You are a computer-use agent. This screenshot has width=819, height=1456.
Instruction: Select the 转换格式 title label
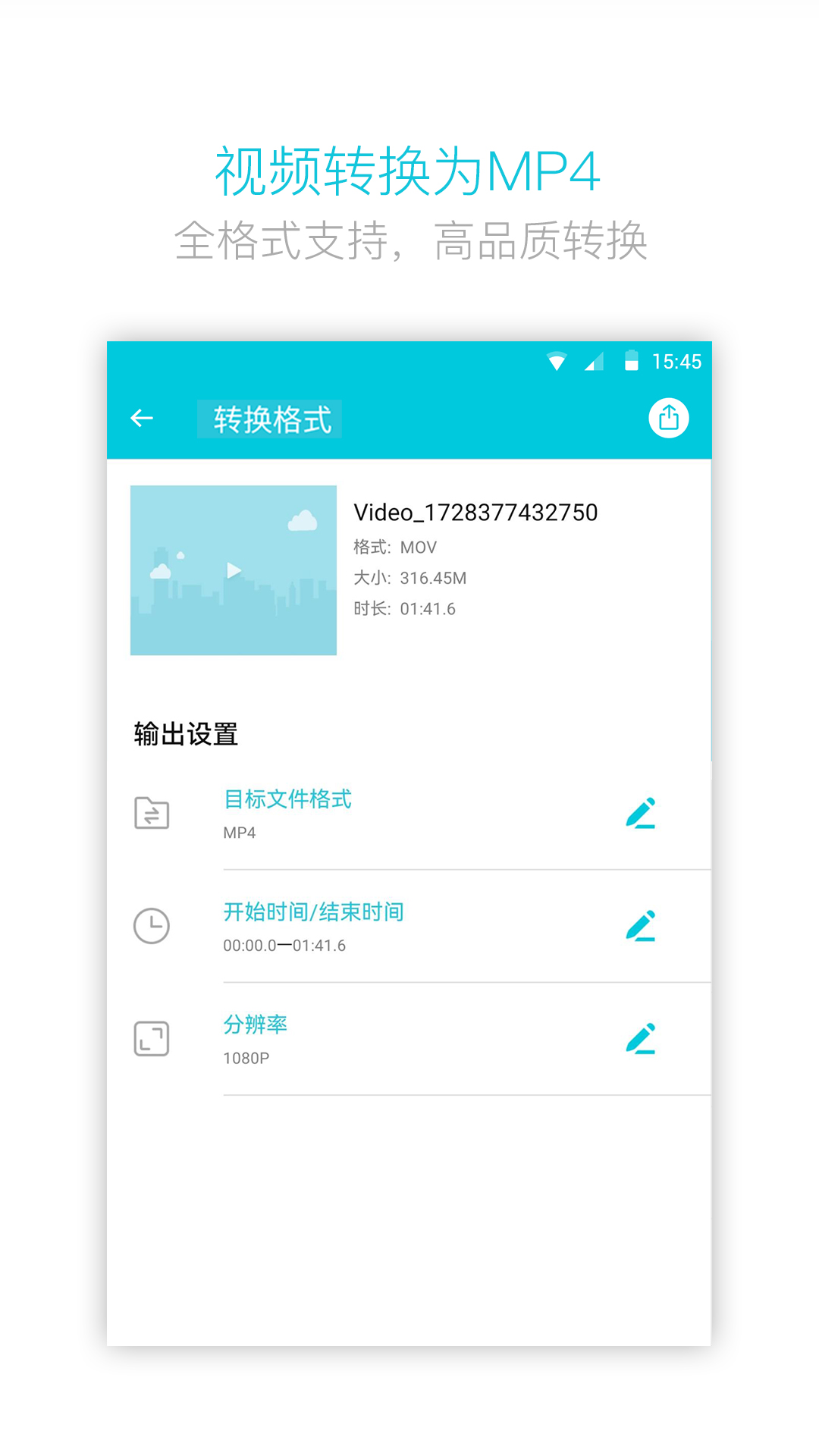pyautogui.click(x=270, y=418)
